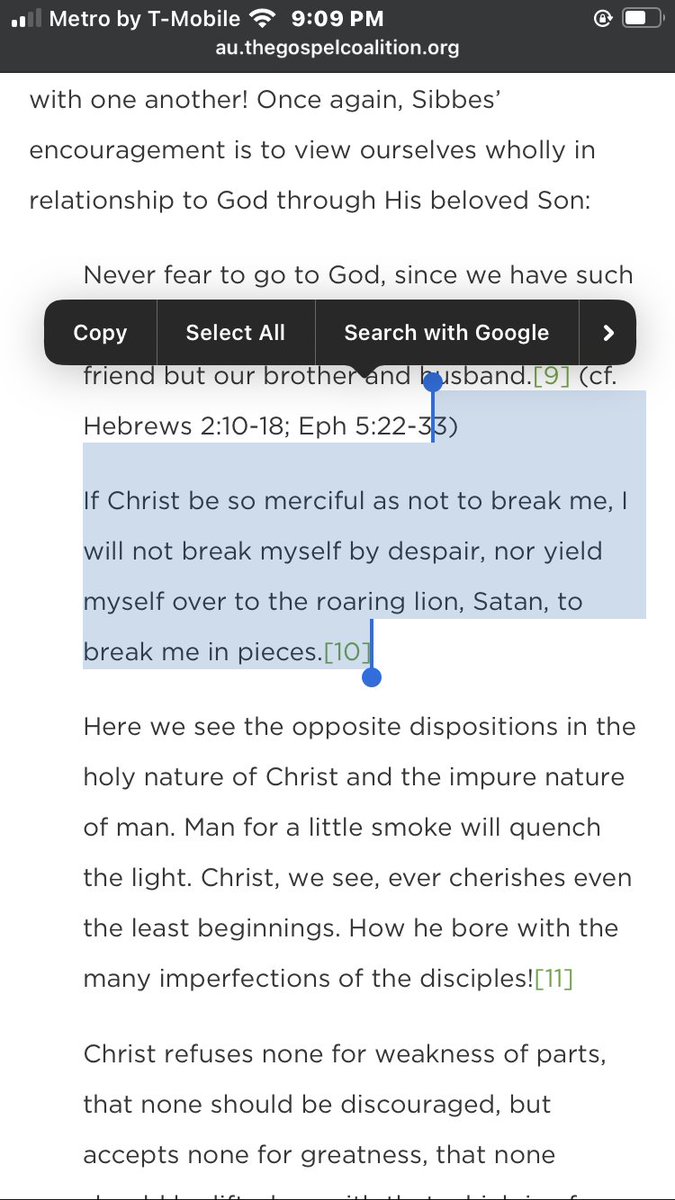
Task: Open footnote [10] reference
Action: 348,652
